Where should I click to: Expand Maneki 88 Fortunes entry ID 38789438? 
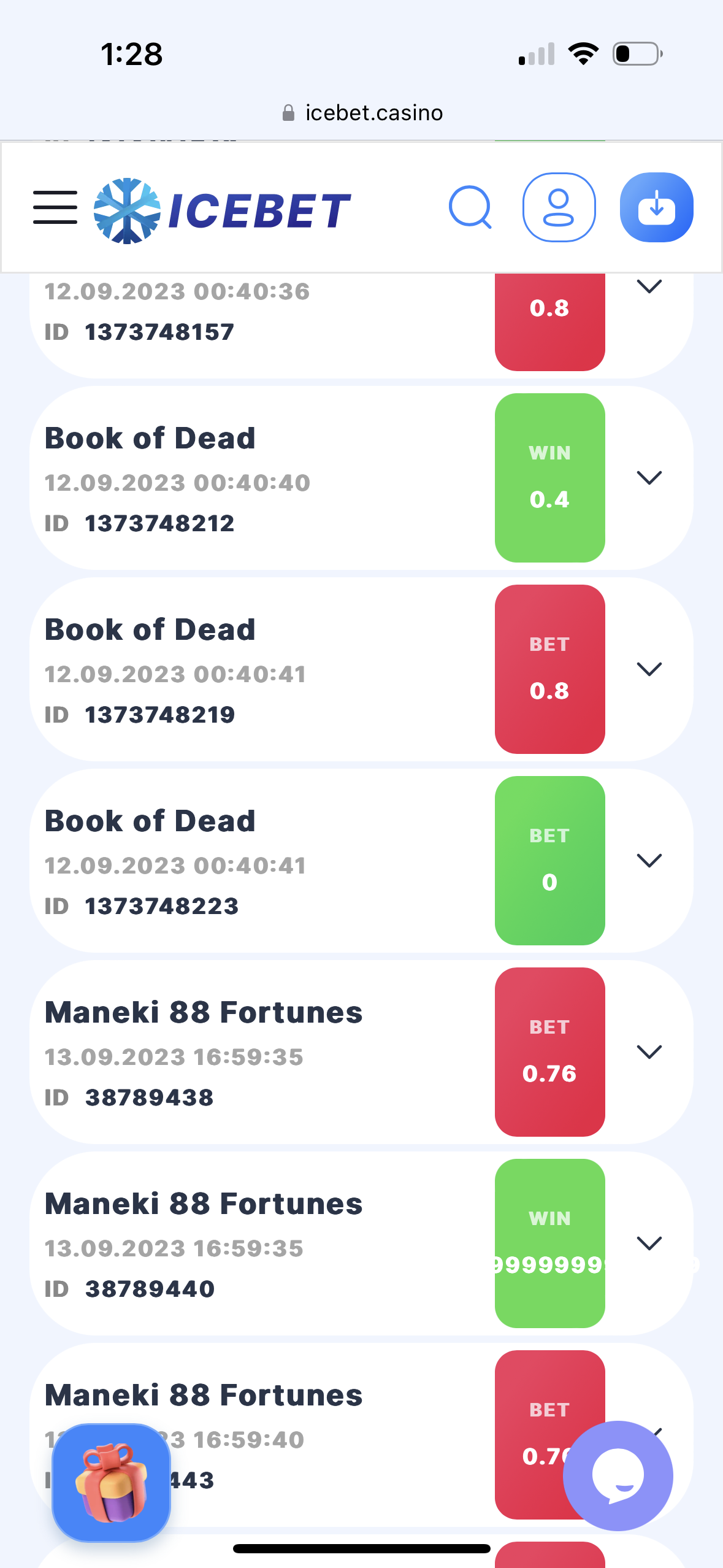click(x=649, y=1051)
